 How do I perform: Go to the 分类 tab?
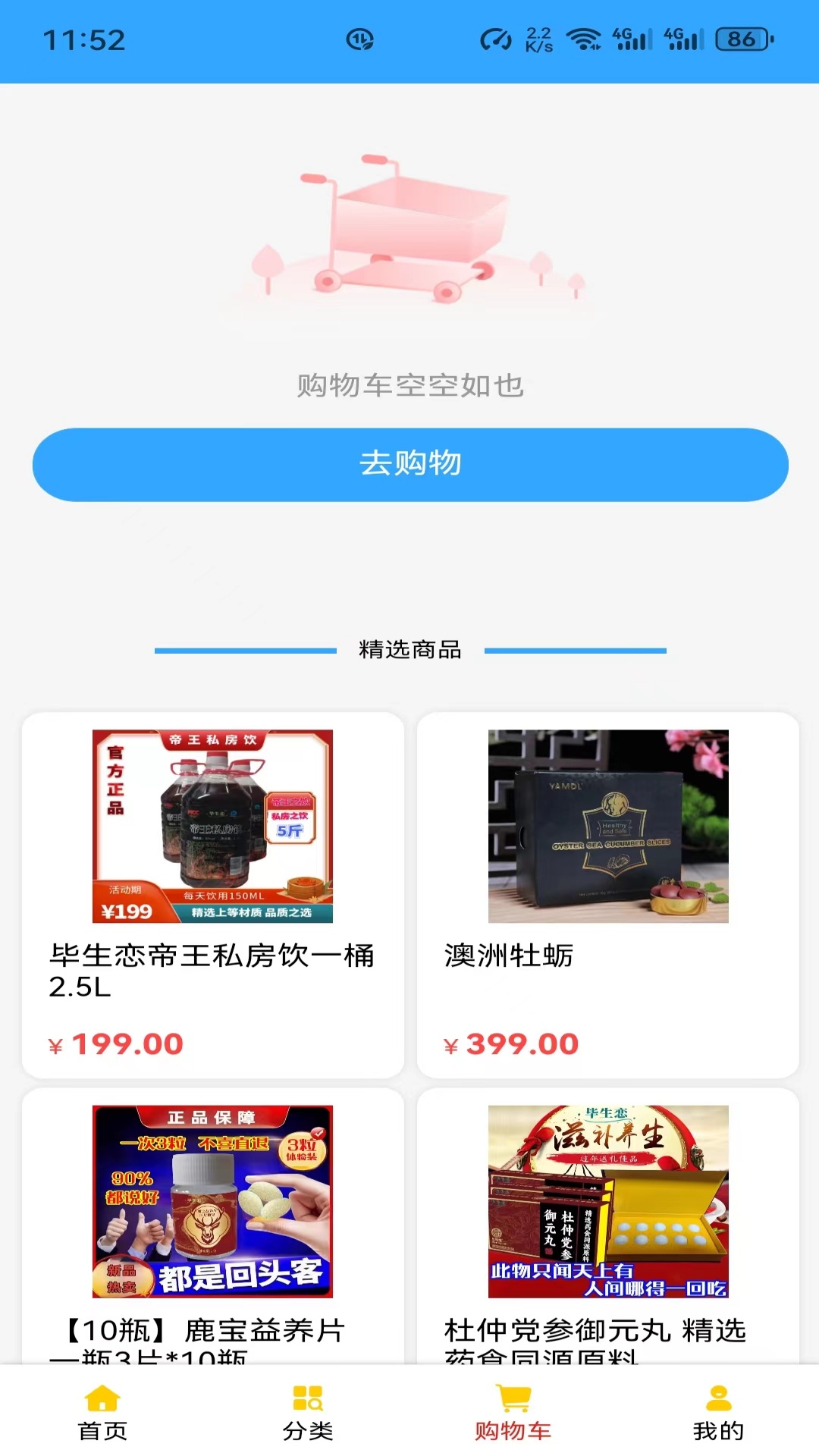click(x=308, y=1412)
